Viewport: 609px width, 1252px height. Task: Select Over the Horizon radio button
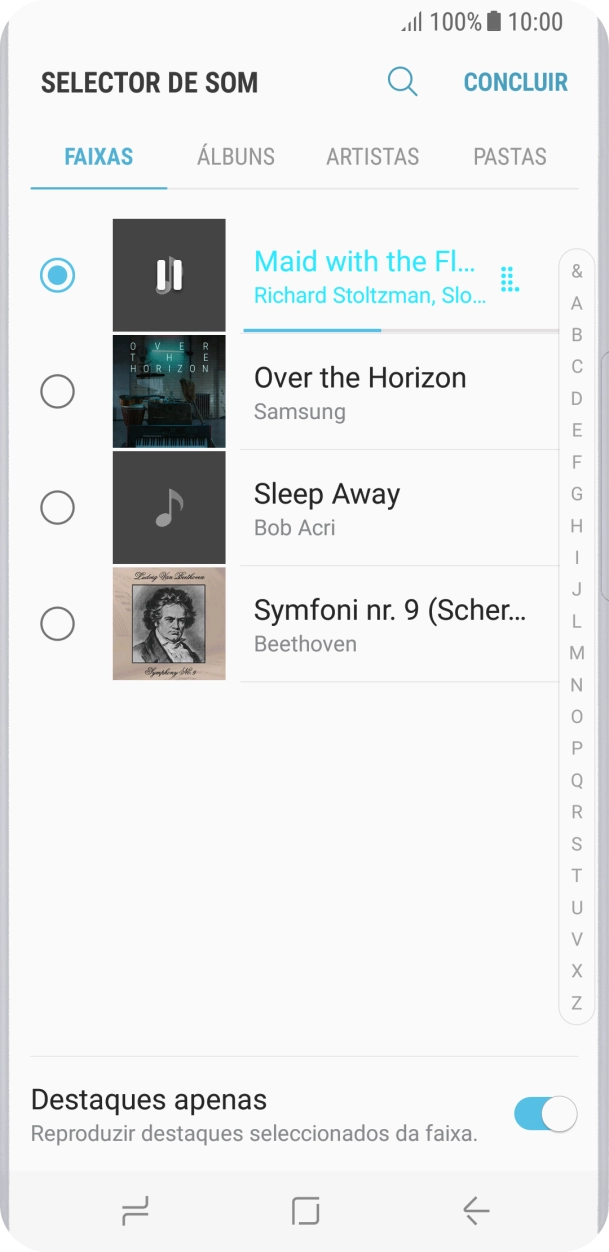57,391
